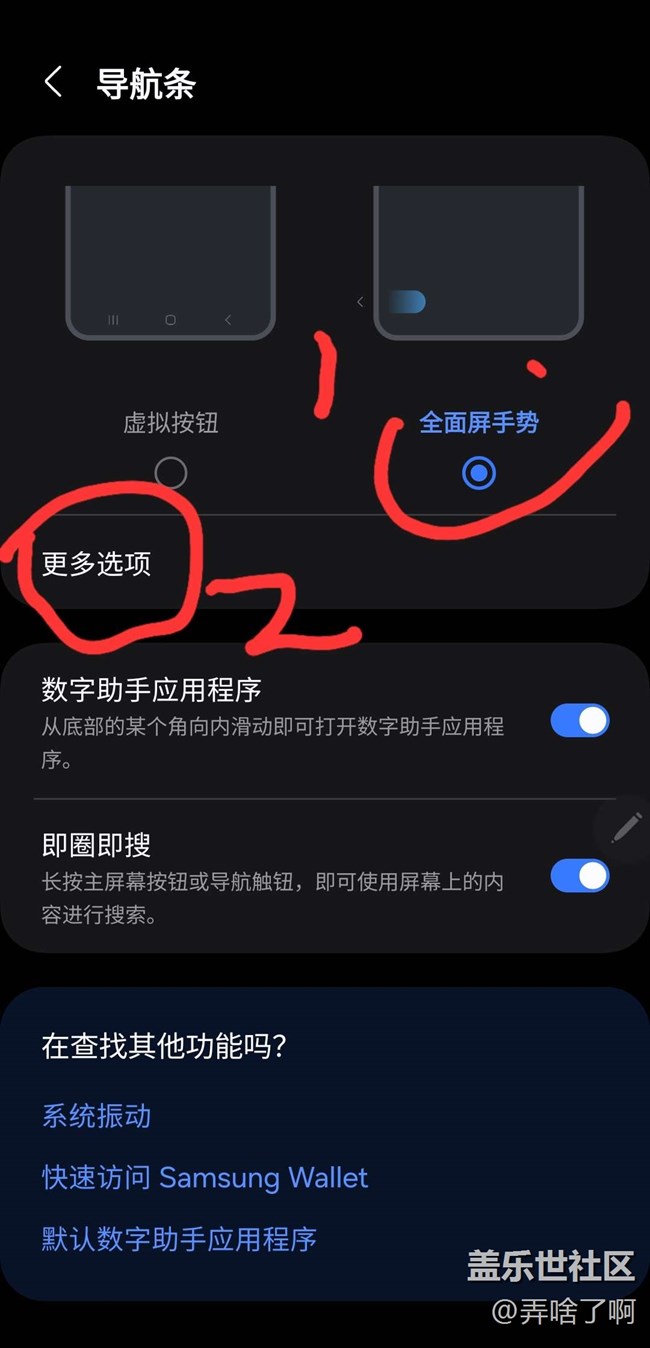This screenshot has height=1348, width=650.
Task: Open 快速访问 Samsung Wallet link
Action: click(205, 1178)
